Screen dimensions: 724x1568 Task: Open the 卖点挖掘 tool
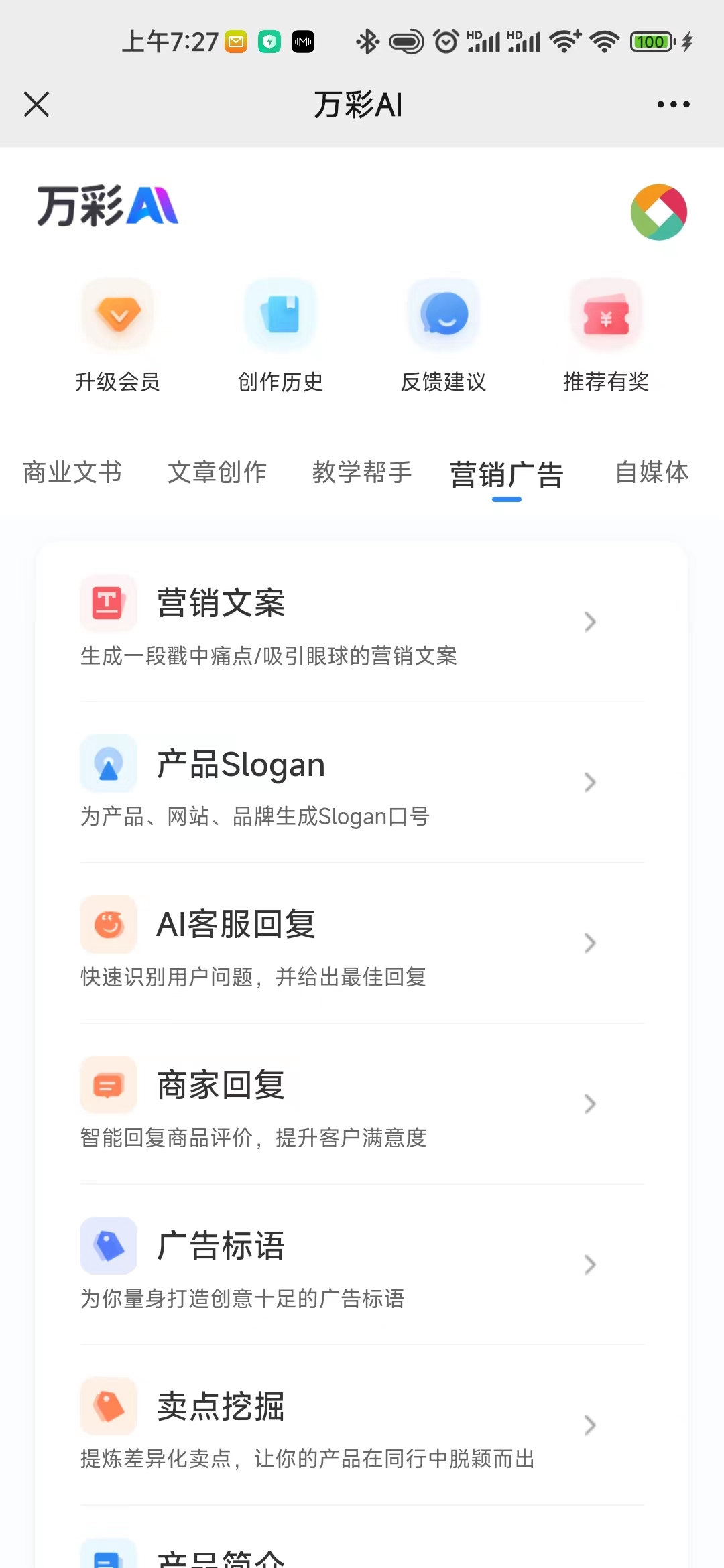coord(362,1425)
